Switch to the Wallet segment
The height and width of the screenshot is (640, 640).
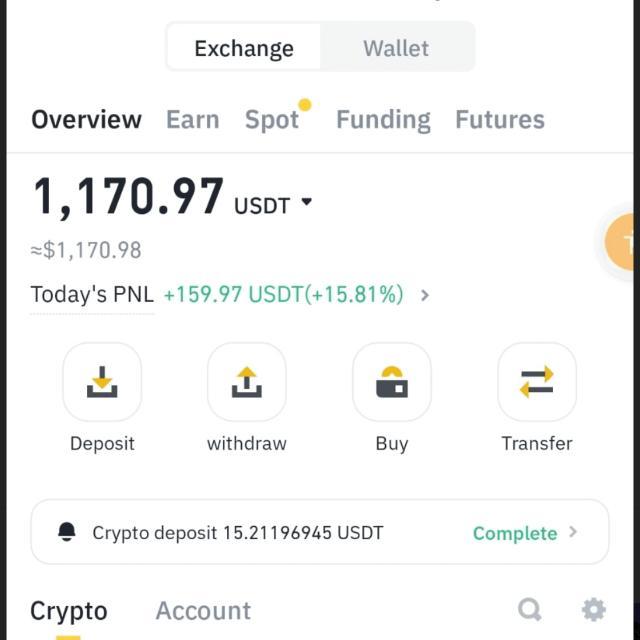(396, 48)
